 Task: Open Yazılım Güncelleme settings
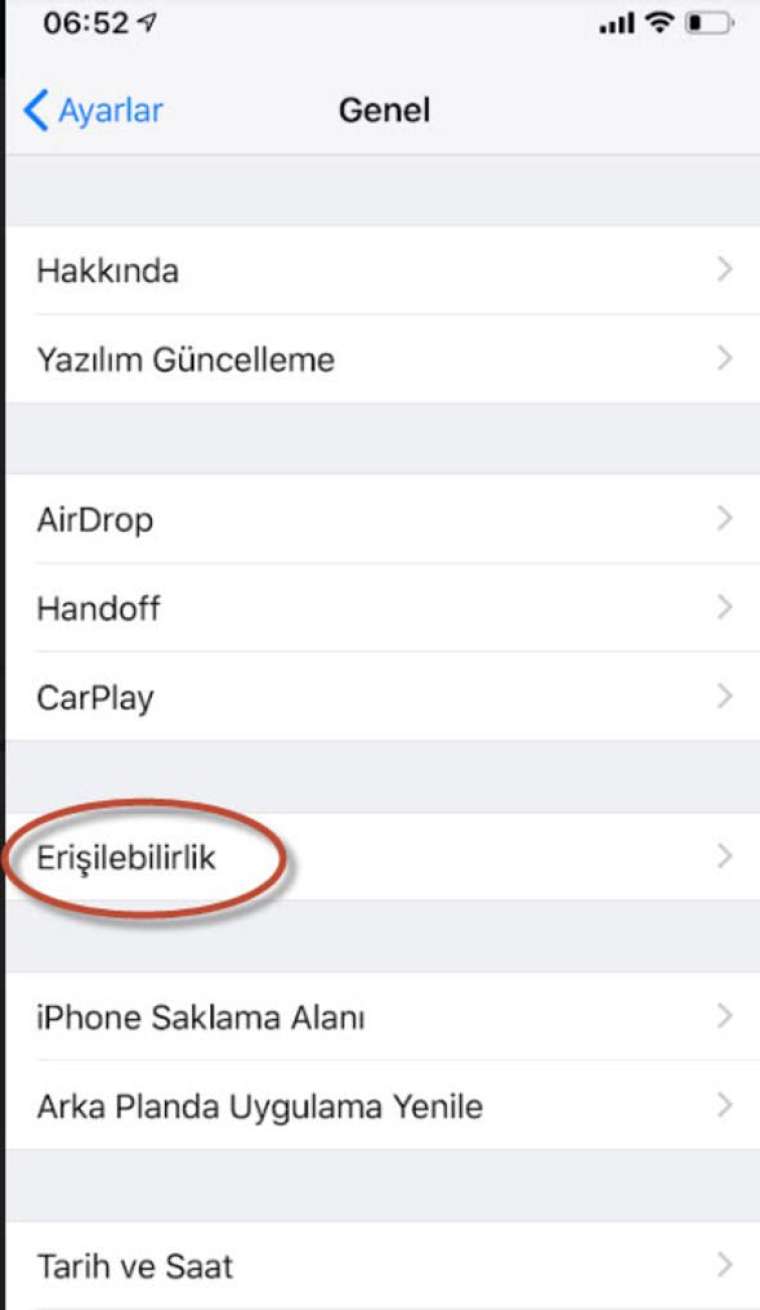pos(380,359)
